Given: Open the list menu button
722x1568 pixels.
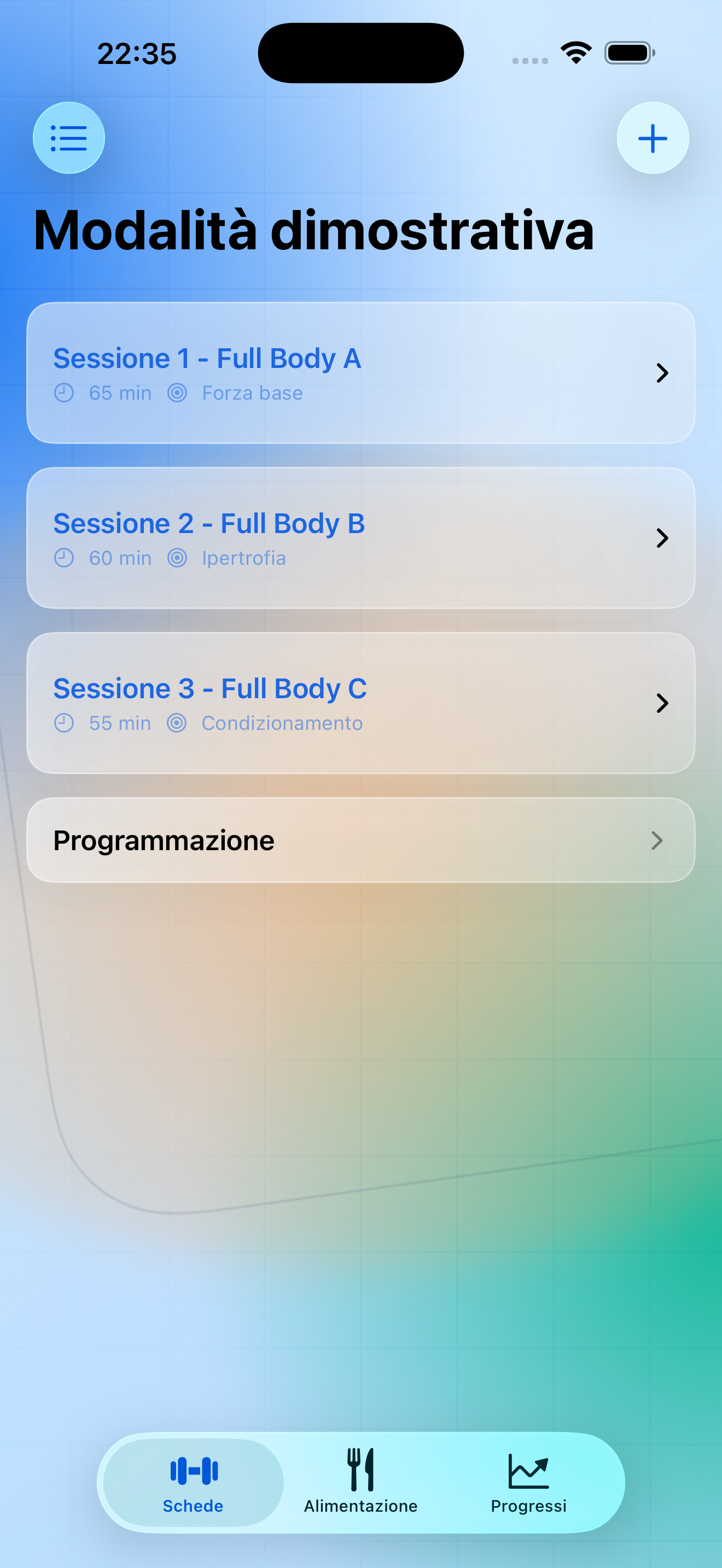Looking at the screenshot, I should (x=69, y=138).
